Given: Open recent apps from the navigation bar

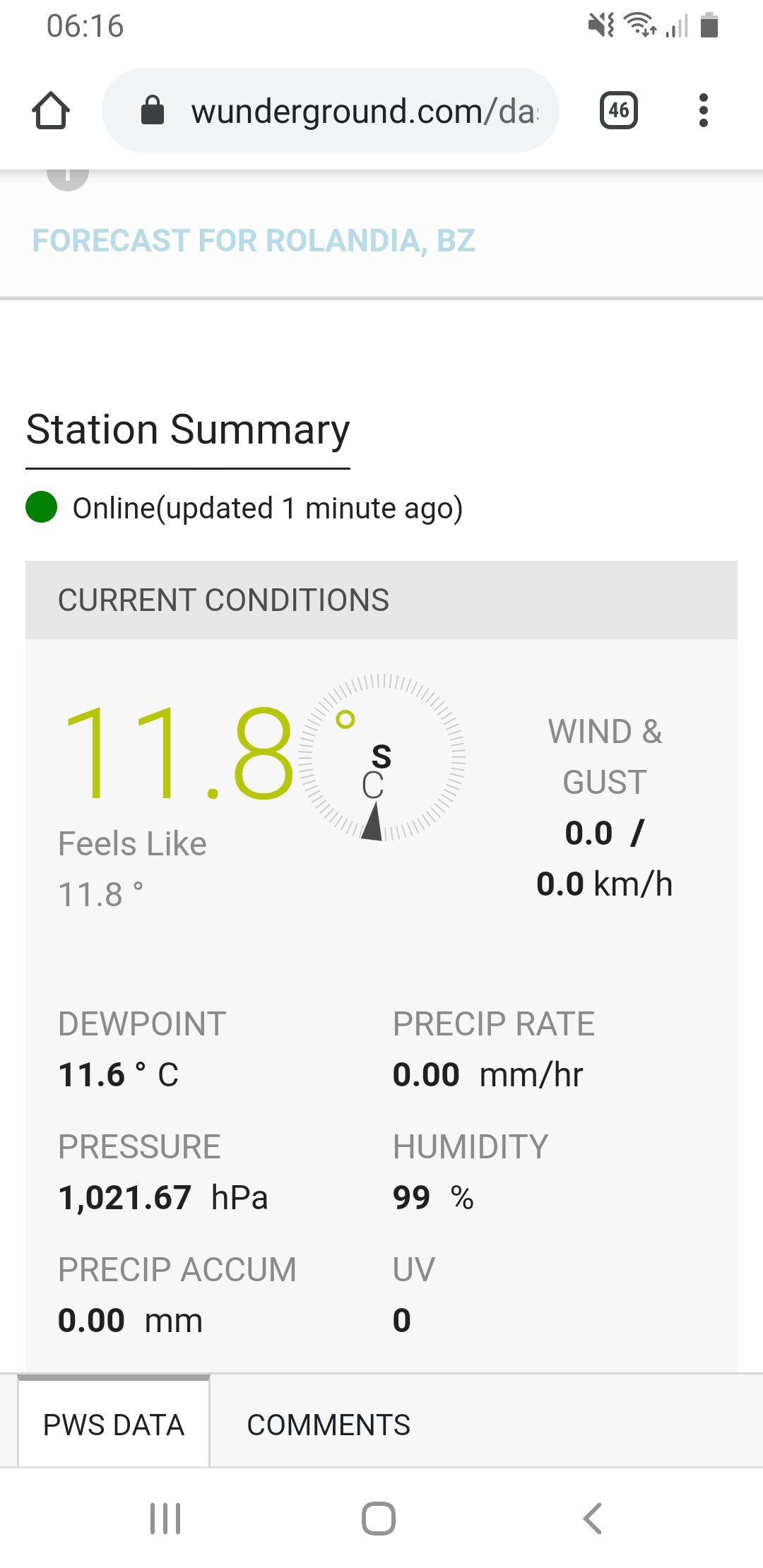Looking at the screenshot, I should (x=165, y=1519).
